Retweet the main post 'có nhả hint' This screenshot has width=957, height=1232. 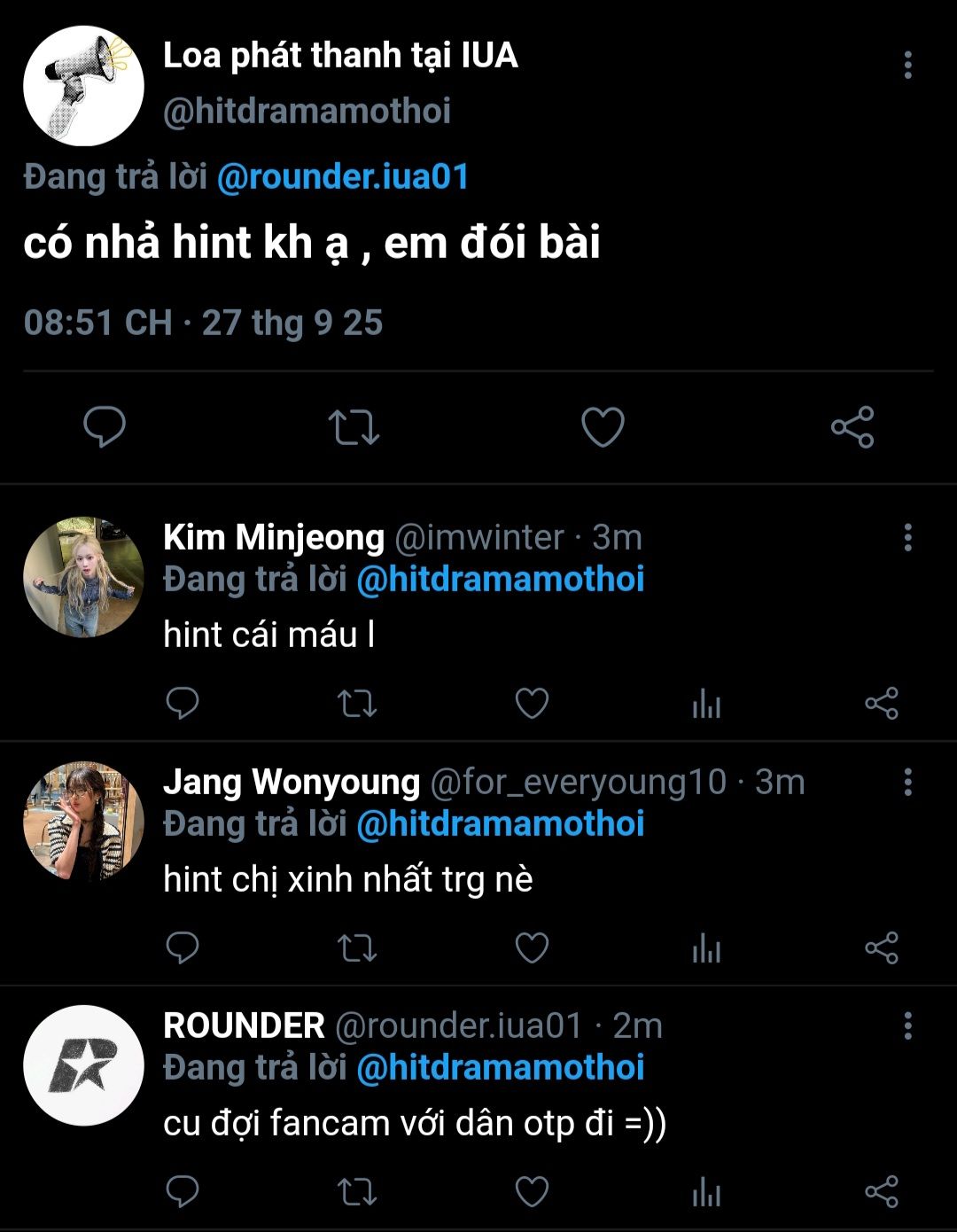(x=354, y=427)
